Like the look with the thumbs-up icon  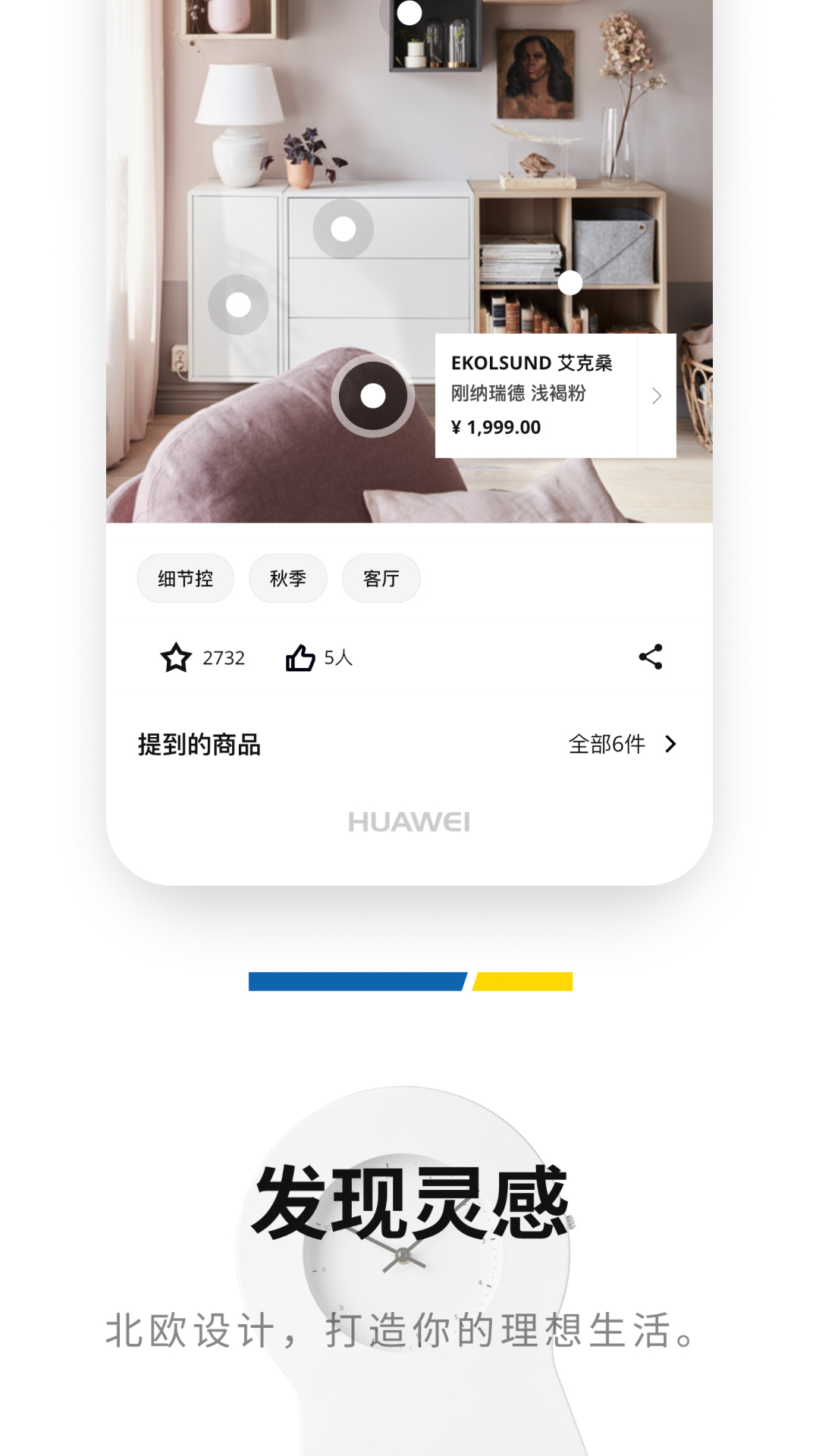[x=300, y=657]
